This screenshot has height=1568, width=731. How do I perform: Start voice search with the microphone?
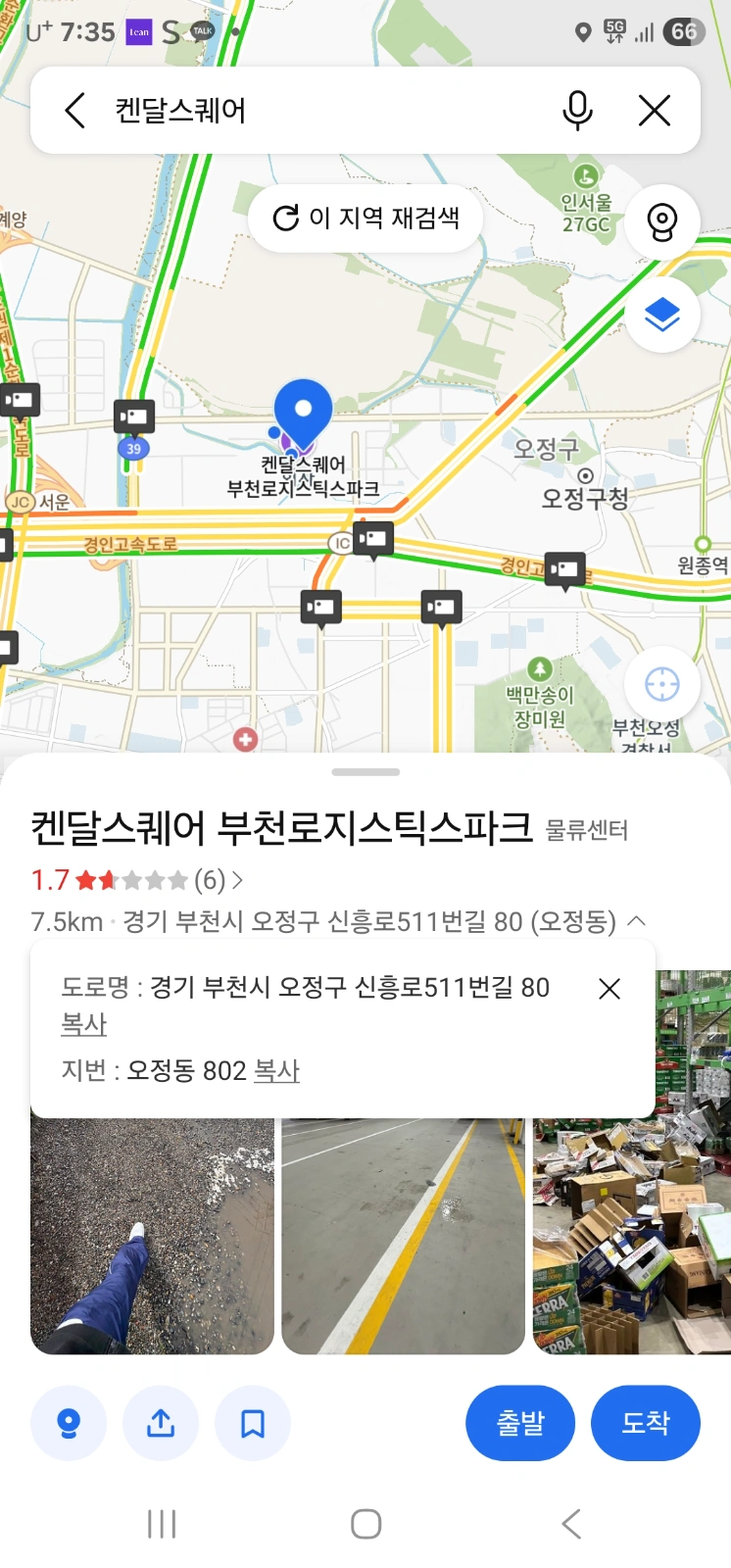click(x=577, y=111)
